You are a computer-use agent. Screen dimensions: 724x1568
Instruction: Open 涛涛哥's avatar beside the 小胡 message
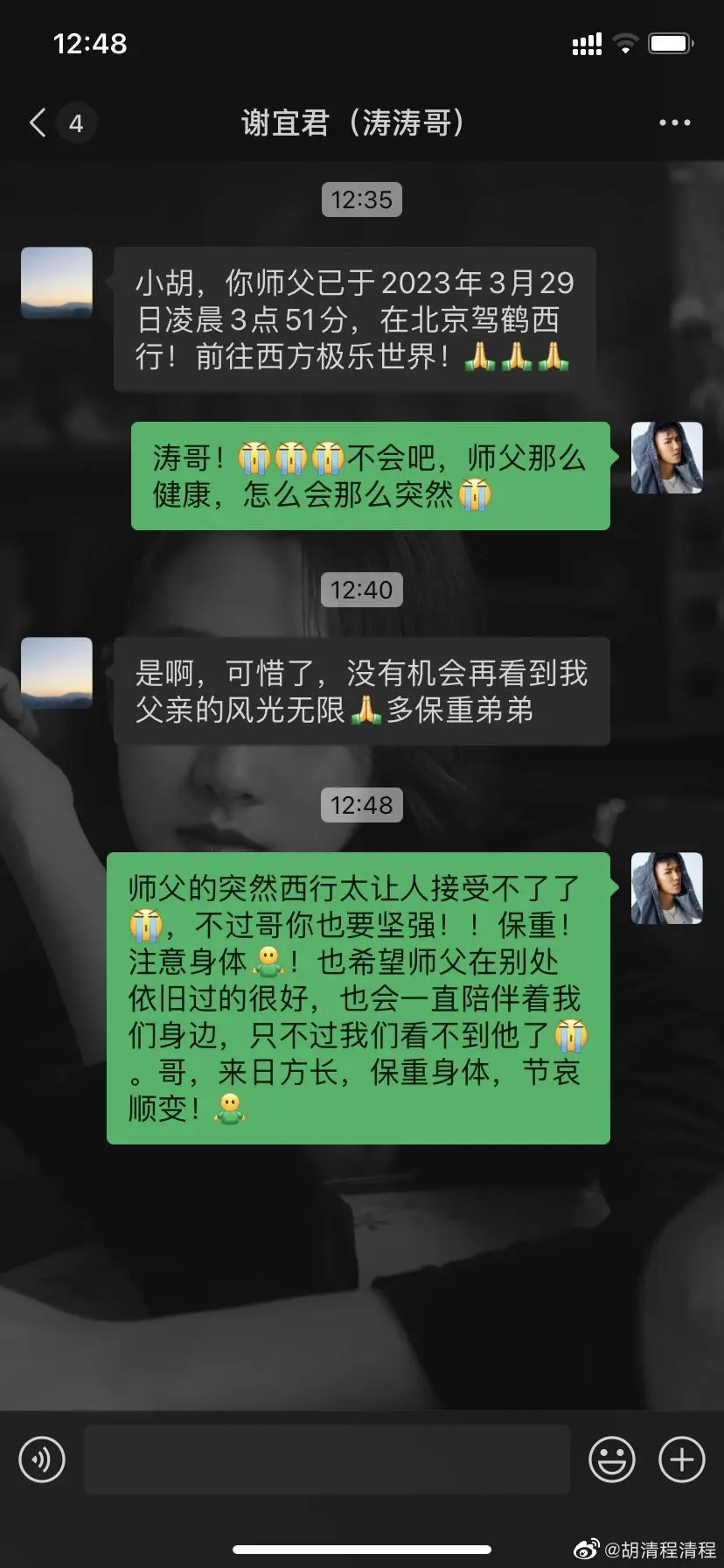[57, 283]
